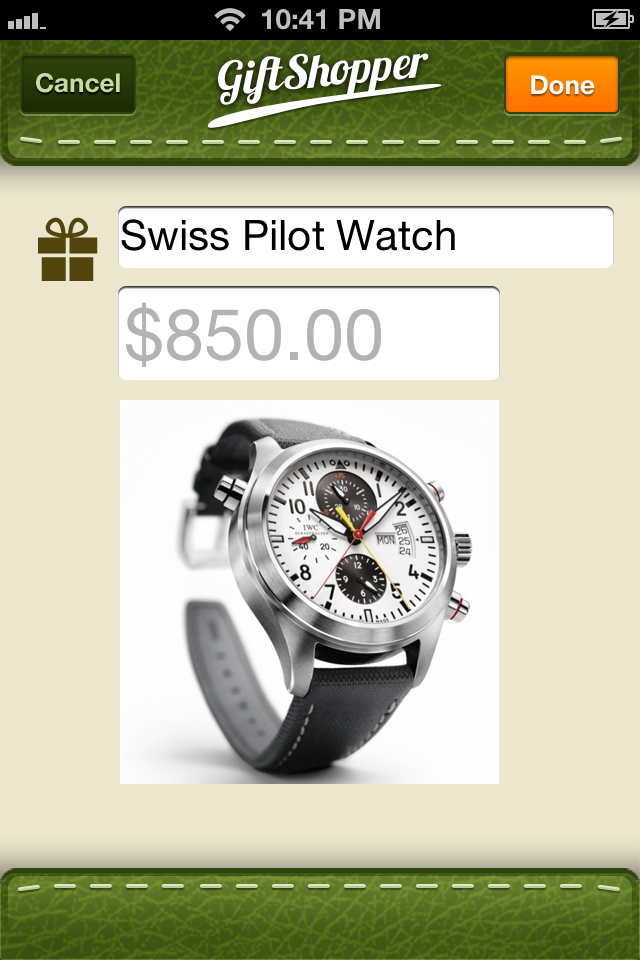Tap the watch photo to change it

pyautogui.click(x=309, y=591)
